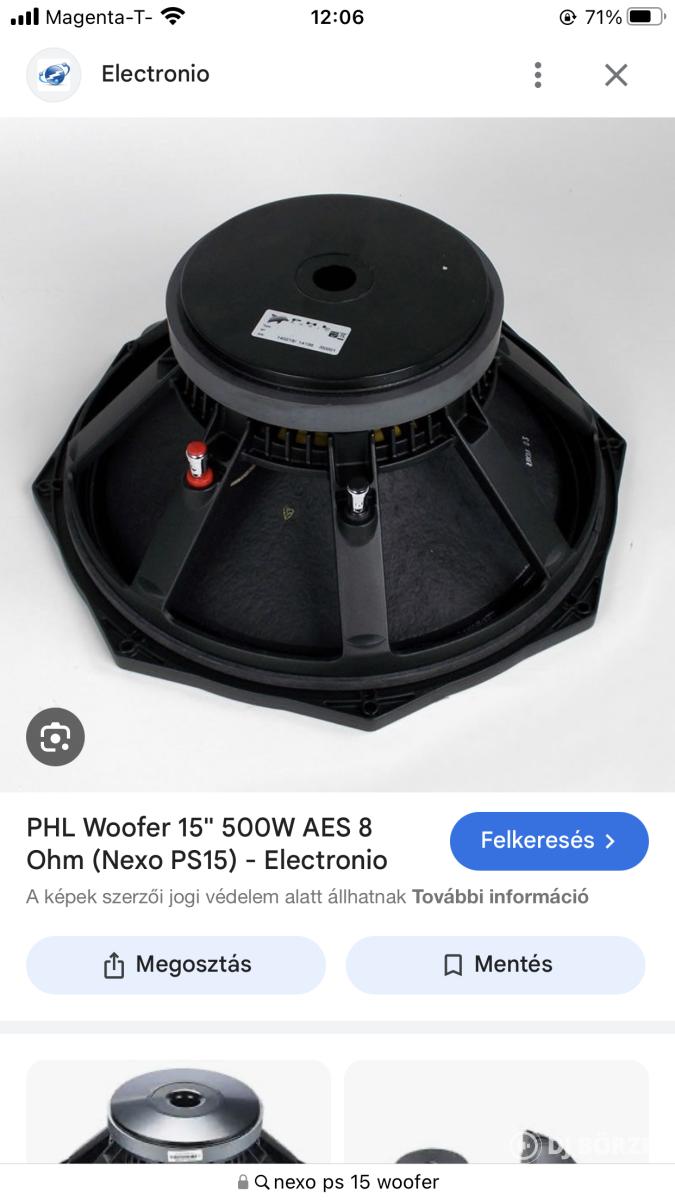Tap the Felkeresés button
Screen dimensions: 675x1200
[x=549, y=841]
